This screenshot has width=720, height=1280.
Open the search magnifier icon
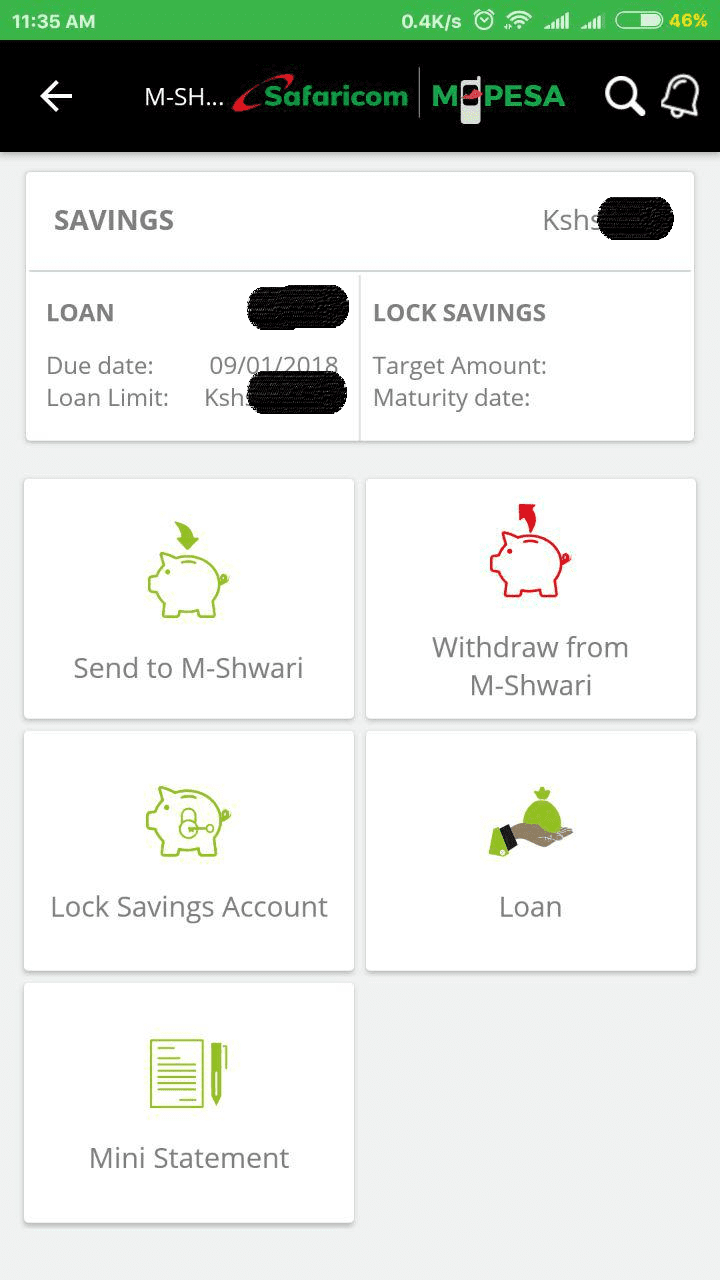(625, 97)
